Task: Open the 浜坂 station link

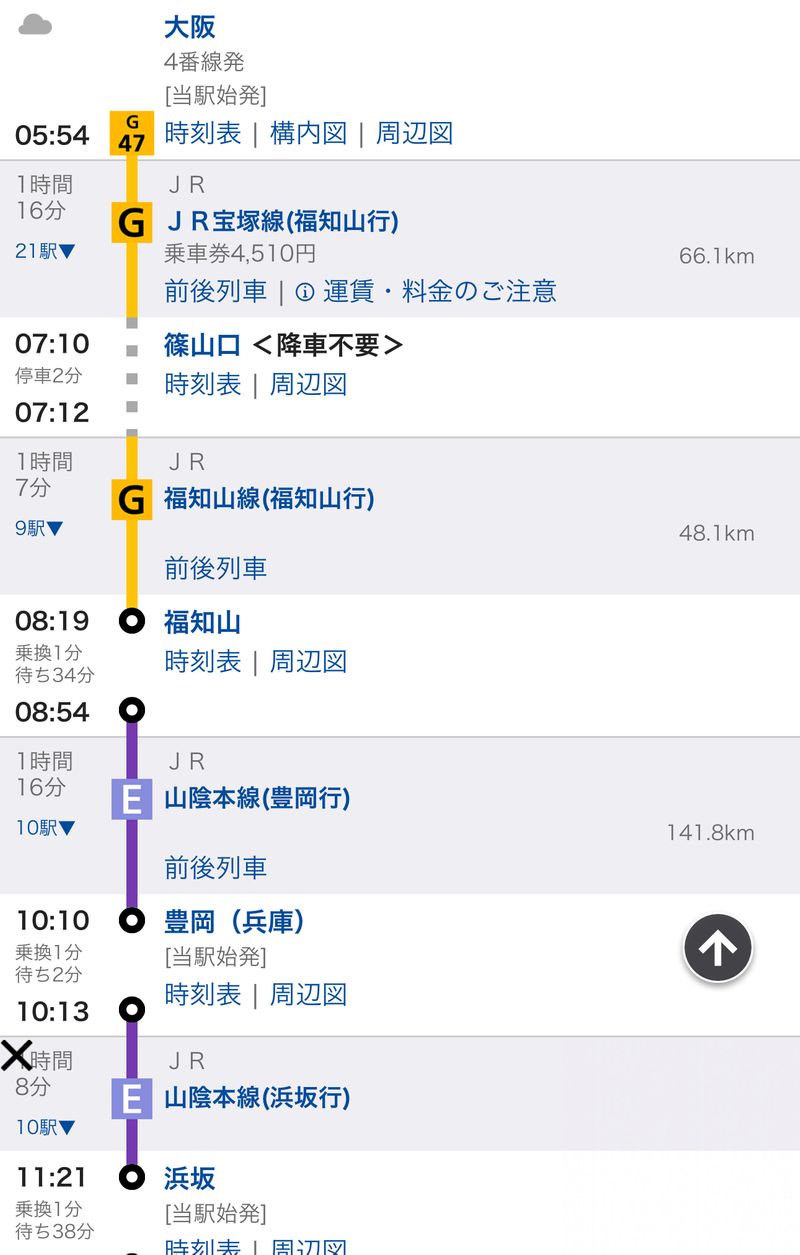Action: pyautogui.click(x=190, y=1178)
